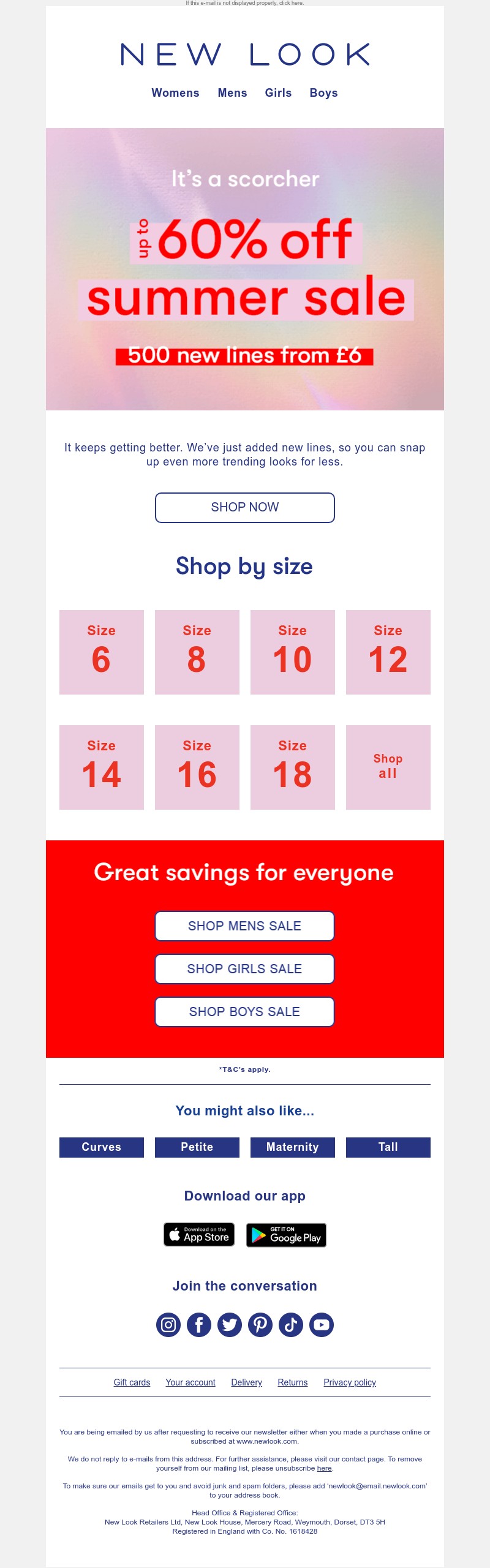Open the Summer Sale hero banner

pos(244,269)
